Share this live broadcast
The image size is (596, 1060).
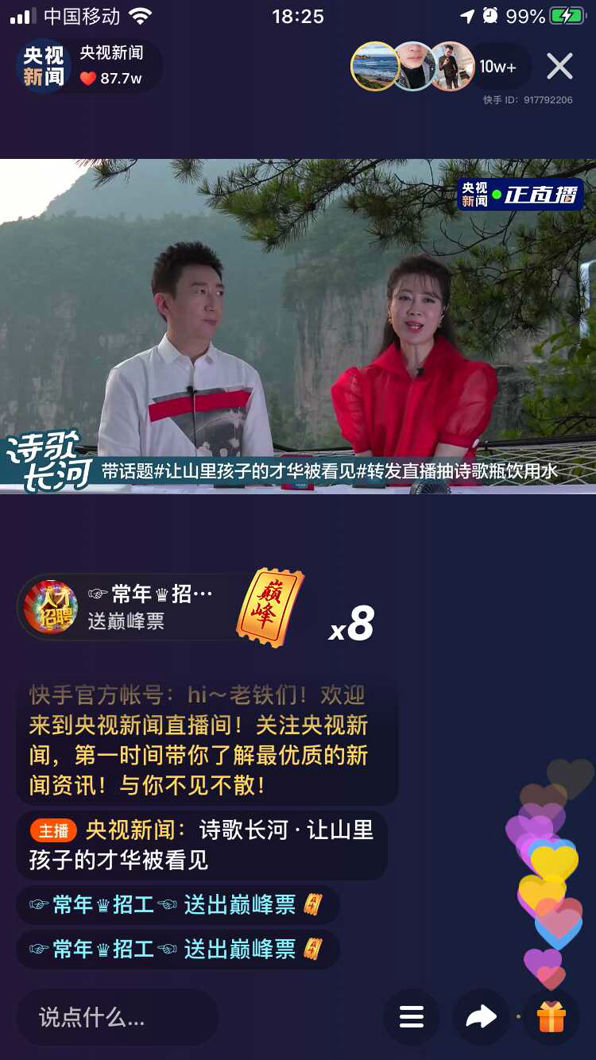click(x=480, y=1017)
